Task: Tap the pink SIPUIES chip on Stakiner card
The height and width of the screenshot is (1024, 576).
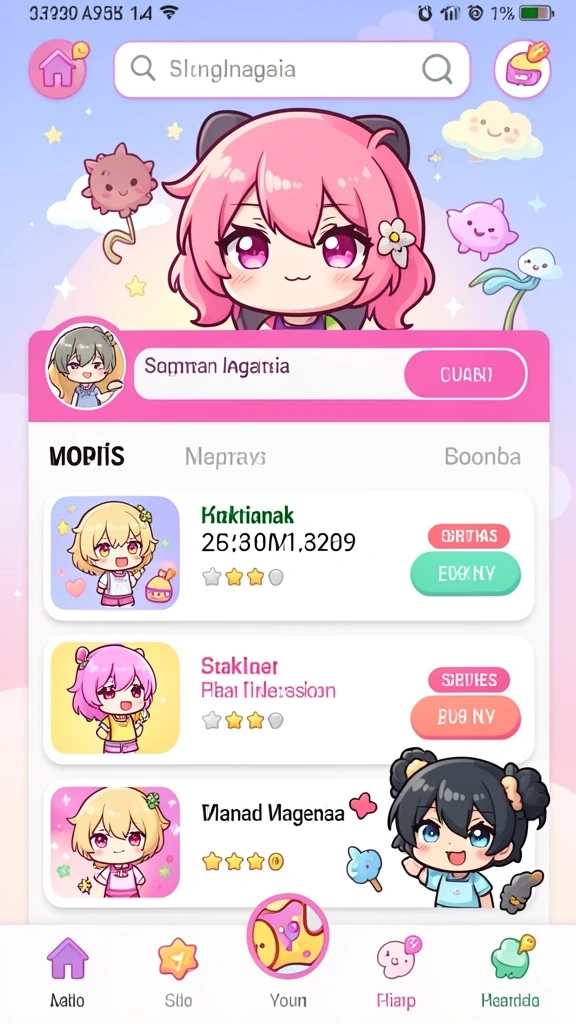Action: point(469,680)
